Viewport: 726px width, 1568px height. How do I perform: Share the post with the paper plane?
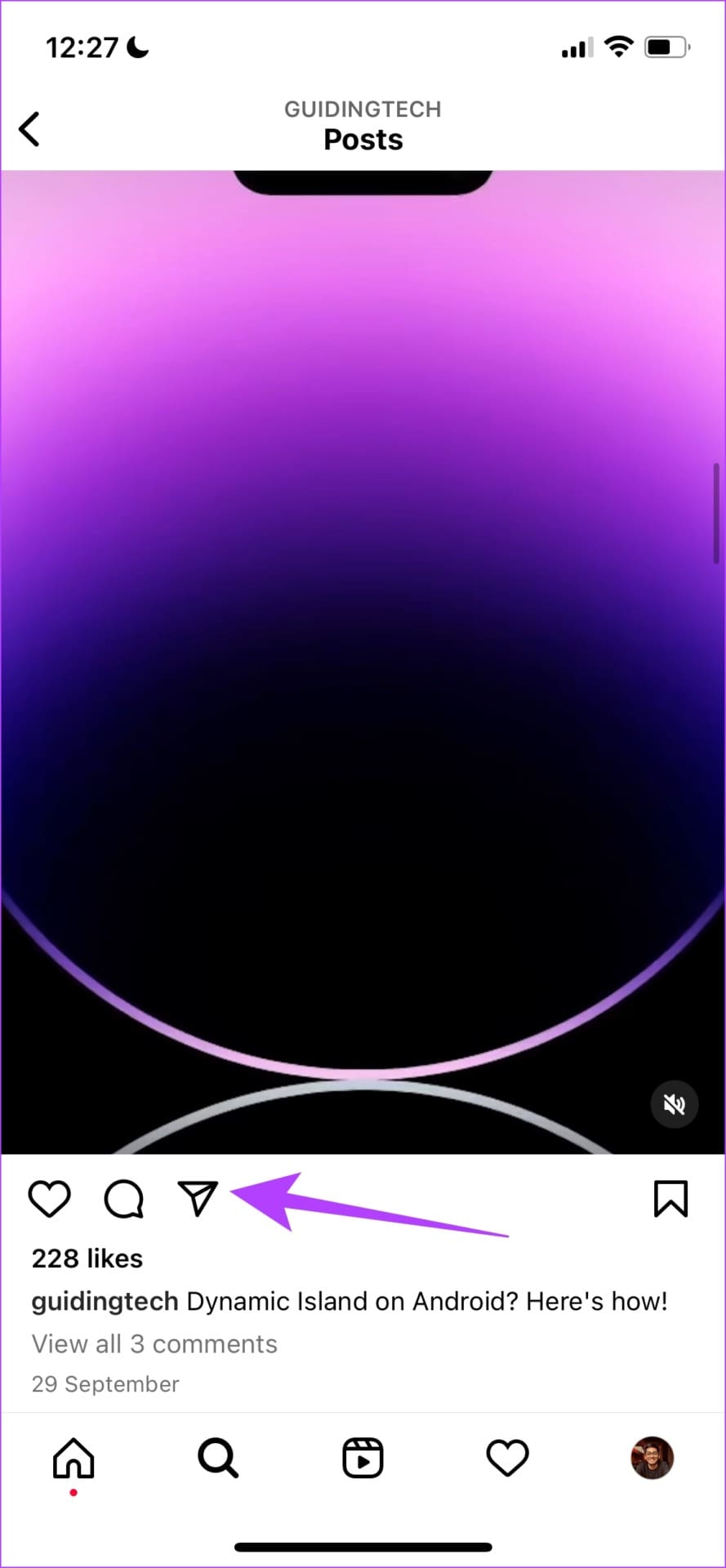198,1198
